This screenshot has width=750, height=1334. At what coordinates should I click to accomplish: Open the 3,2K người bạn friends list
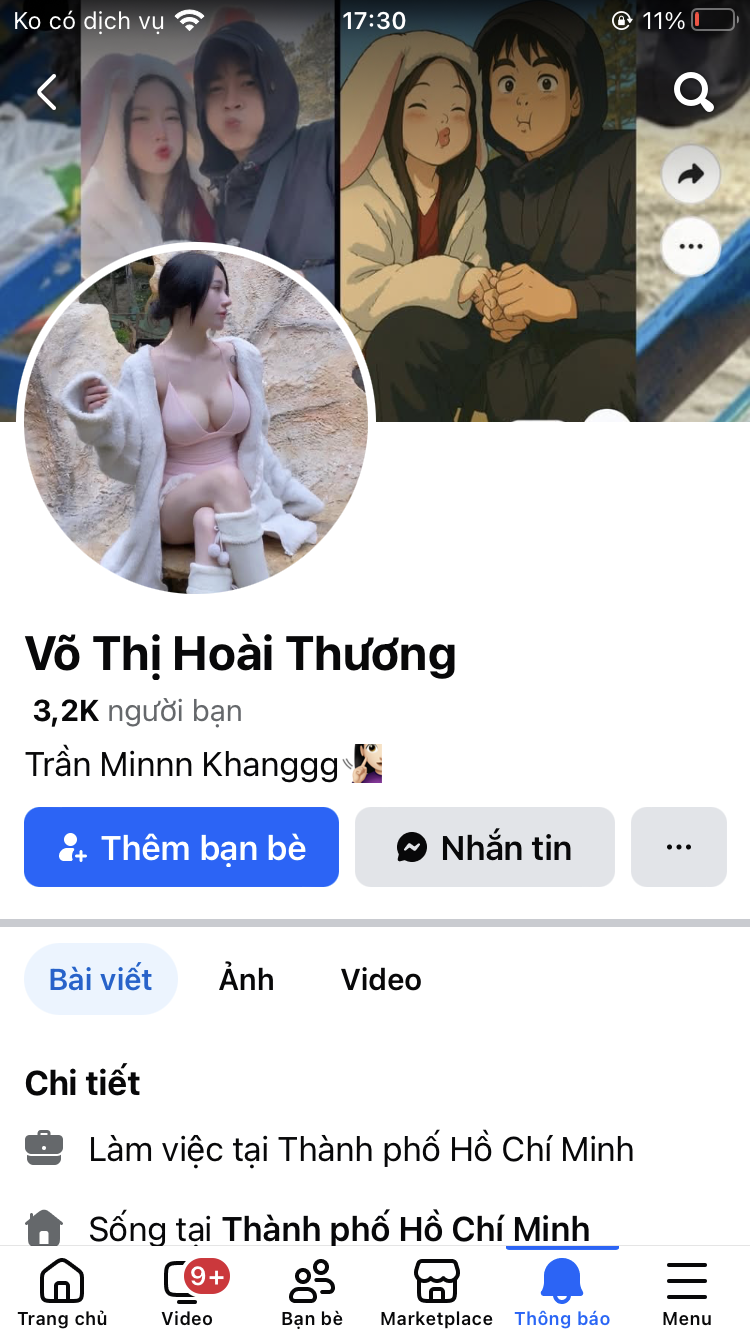(138, 711)
